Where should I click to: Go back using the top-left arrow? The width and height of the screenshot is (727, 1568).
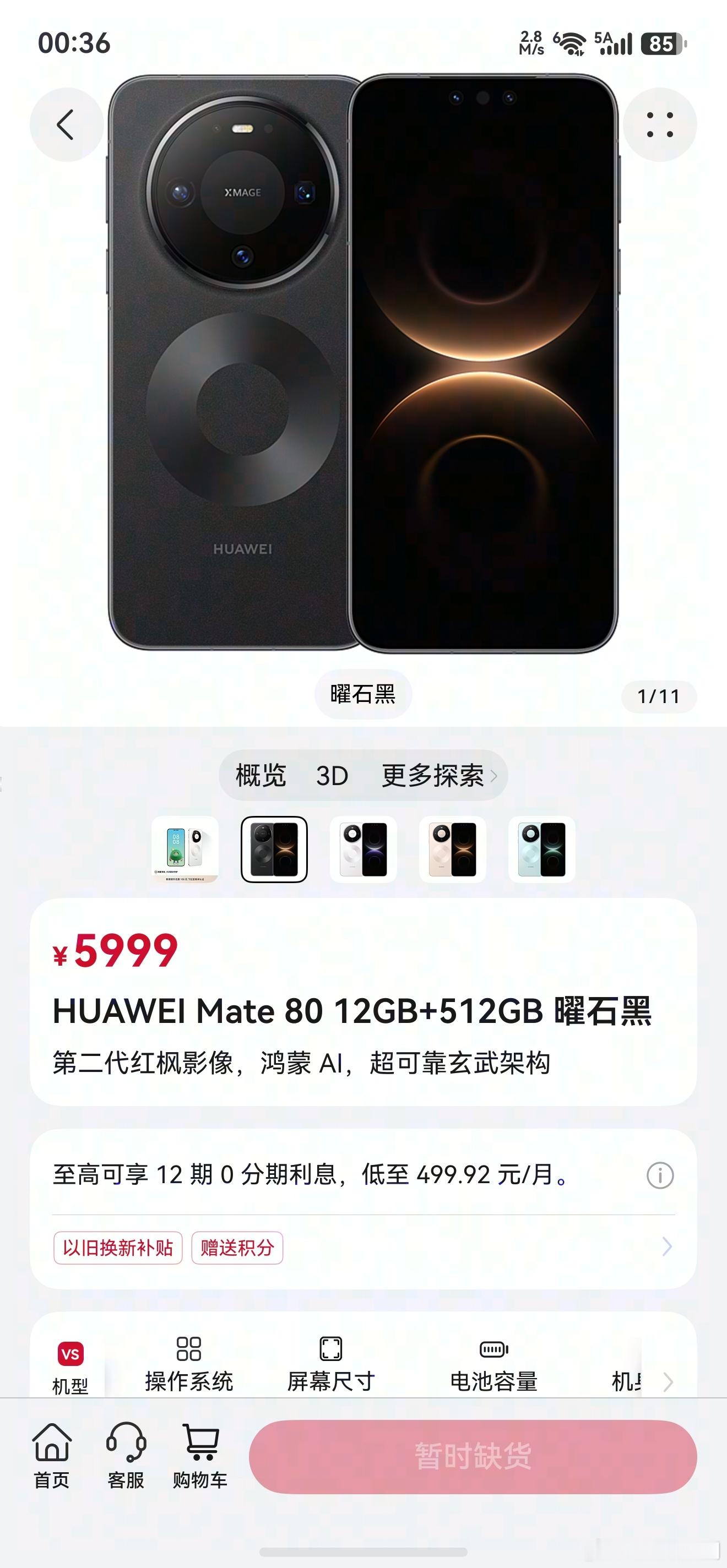(x=66, y=125)
